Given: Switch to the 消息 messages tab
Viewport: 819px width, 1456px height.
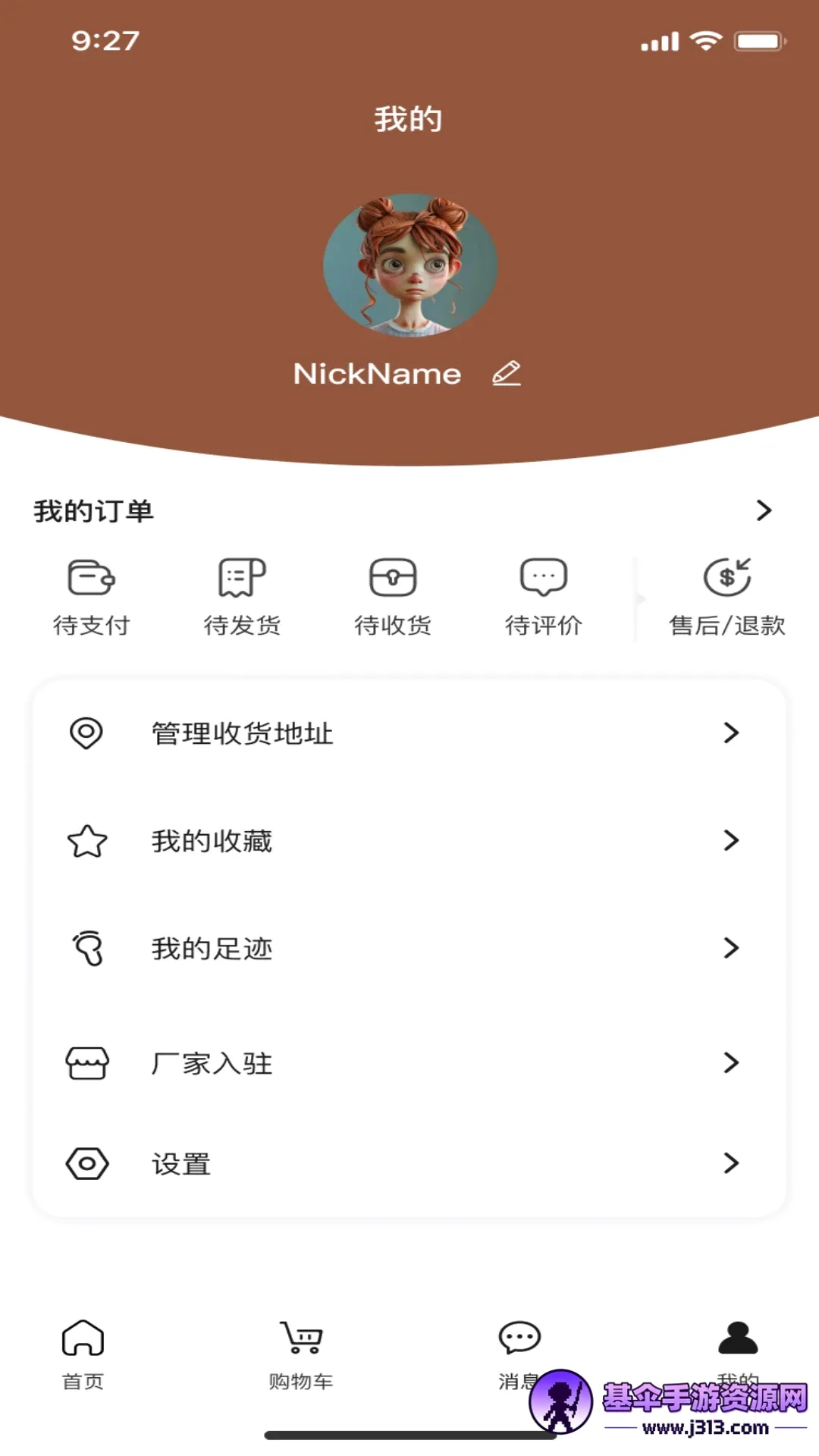Looking at the screenshot, I should (x=519, y=1355).
